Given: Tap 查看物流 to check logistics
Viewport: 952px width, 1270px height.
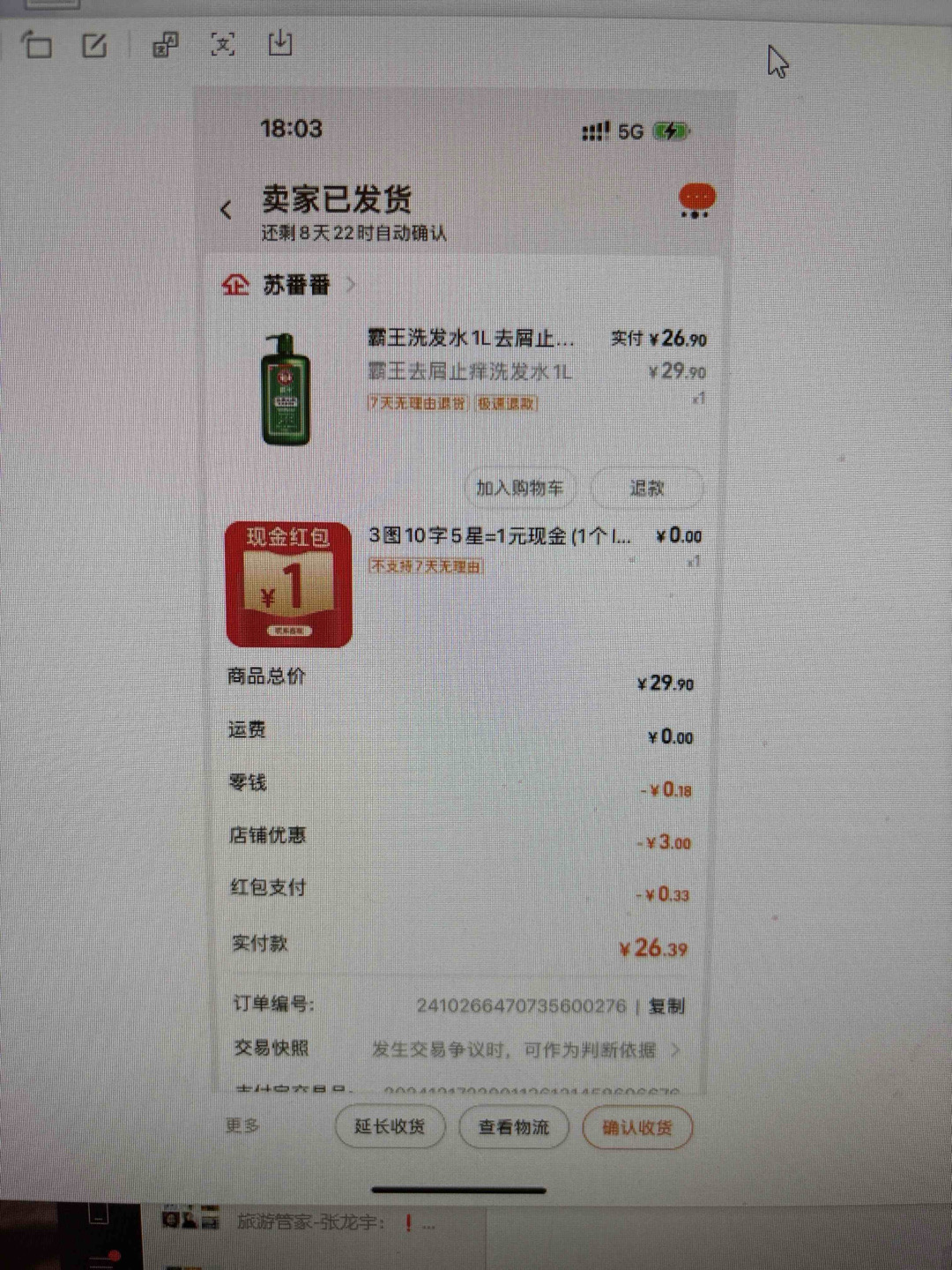Looking at the screenshot, I should [513, 1127].
